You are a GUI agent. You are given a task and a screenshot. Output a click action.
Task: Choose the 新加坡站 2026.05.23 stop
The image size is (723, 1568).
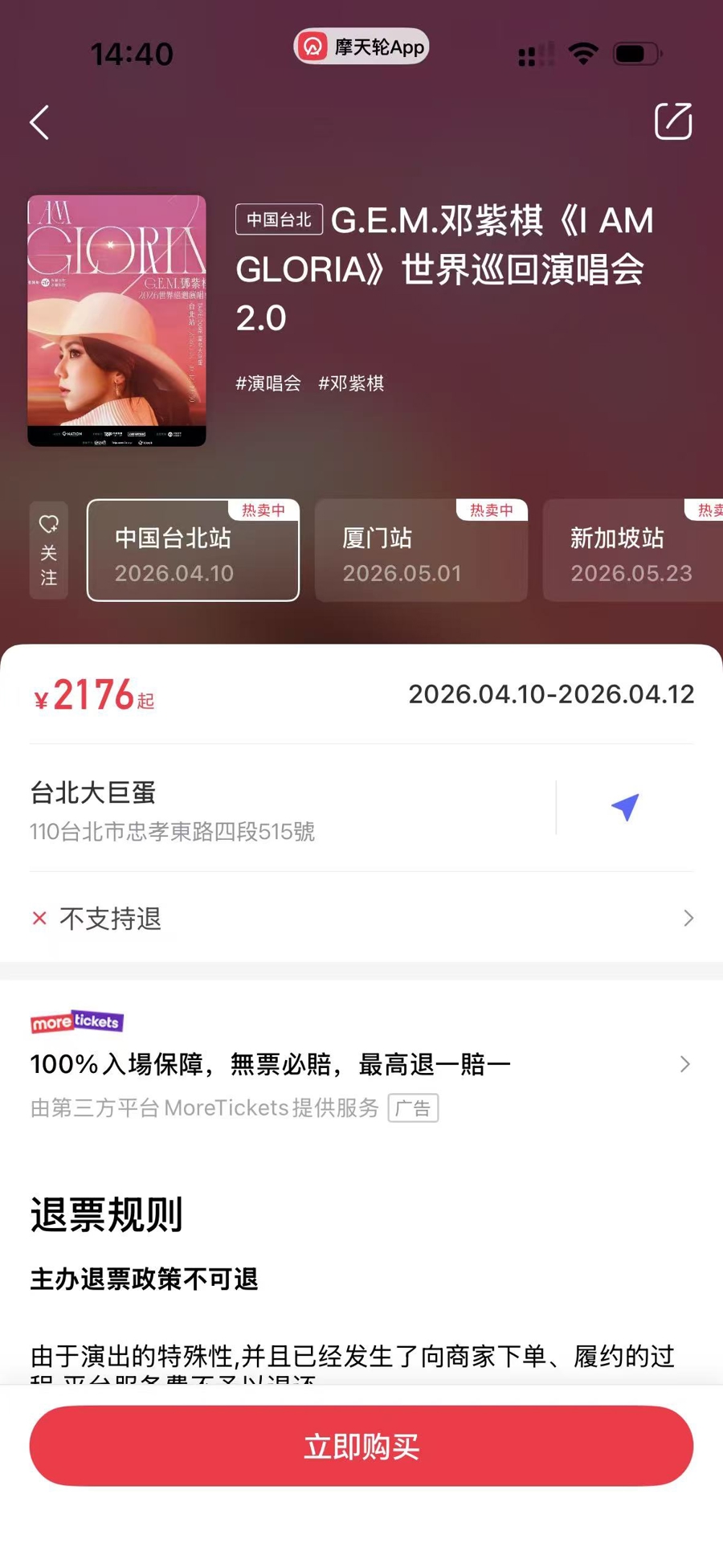coord(632,551)
